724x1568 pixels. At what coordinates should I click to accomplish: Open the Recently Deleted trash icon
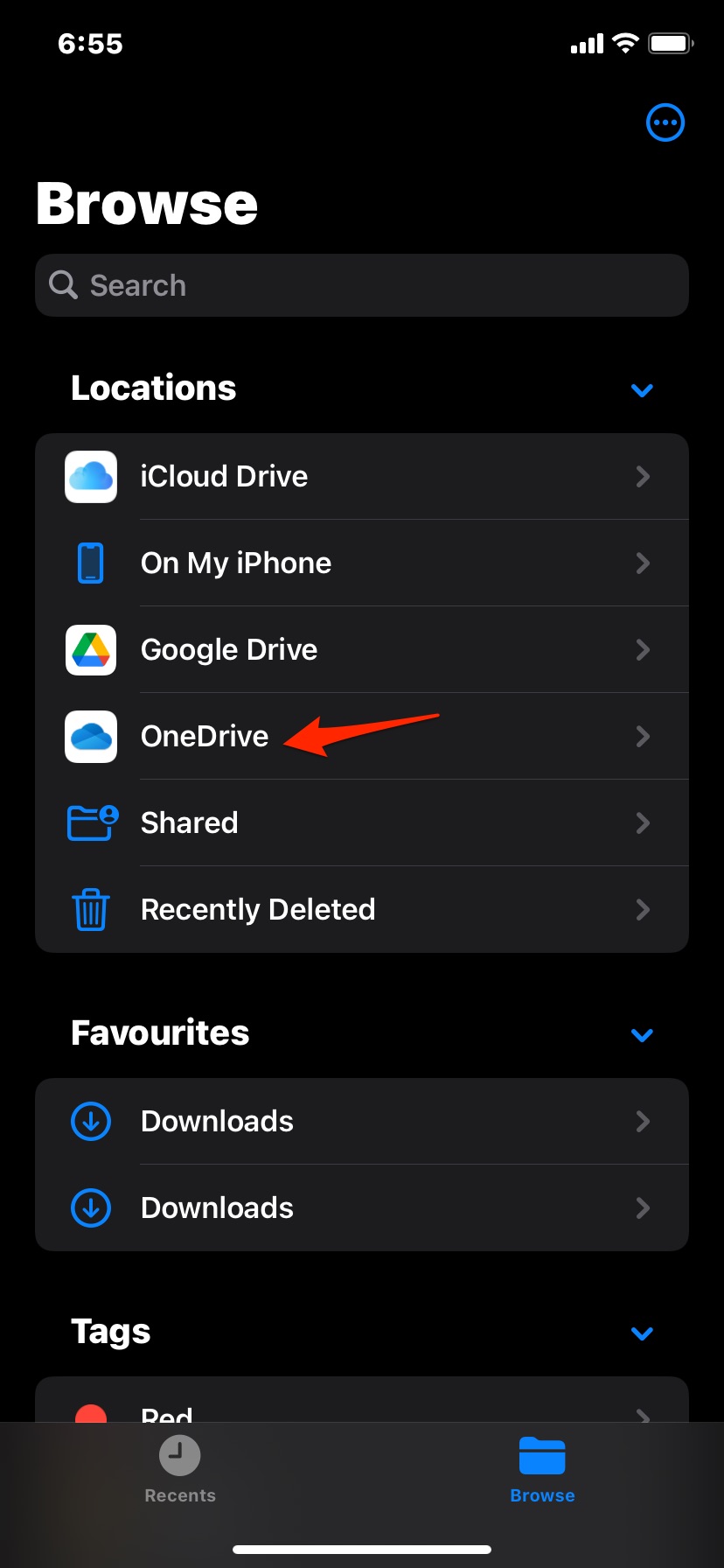click(90, 910)
